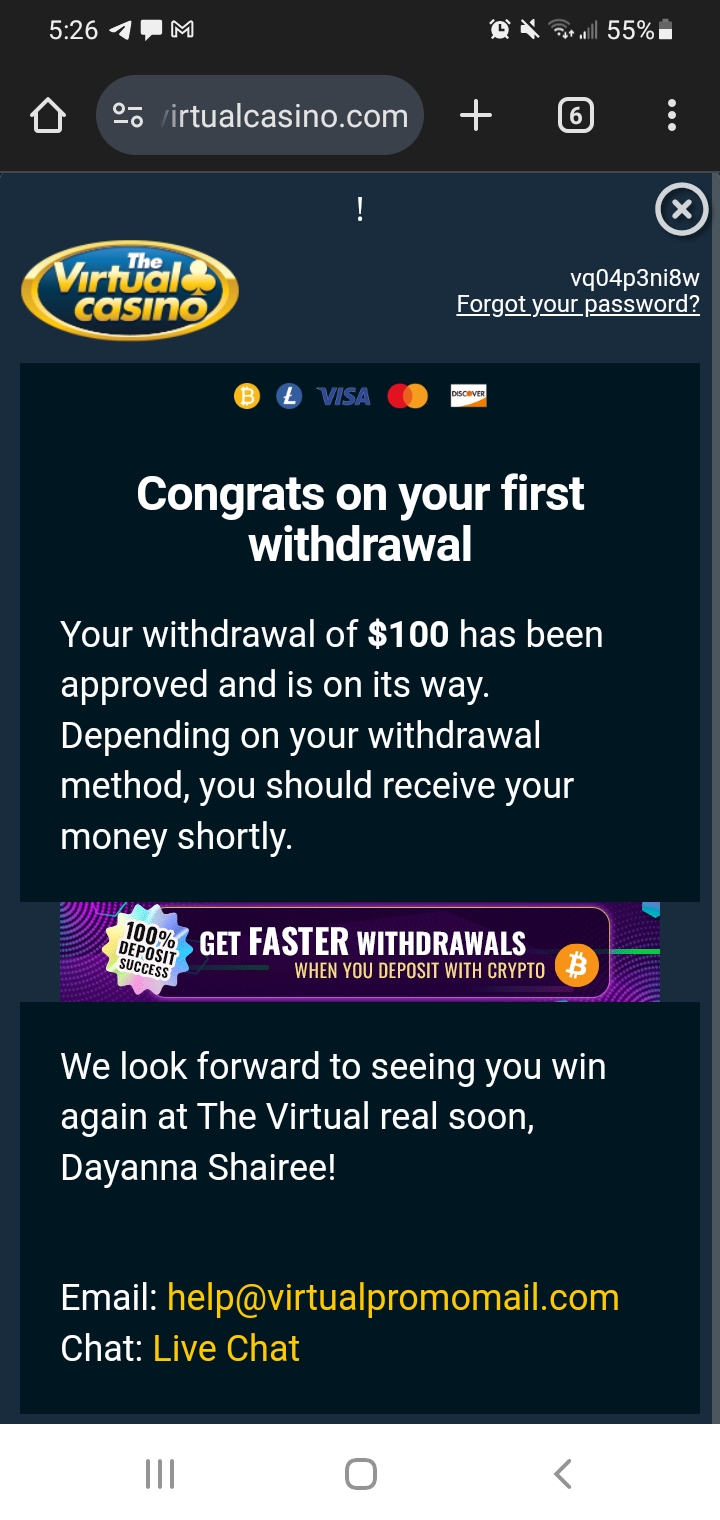Open the recent apps view
Viewport: 720px width, 1520px height.
pos(160,1474)
